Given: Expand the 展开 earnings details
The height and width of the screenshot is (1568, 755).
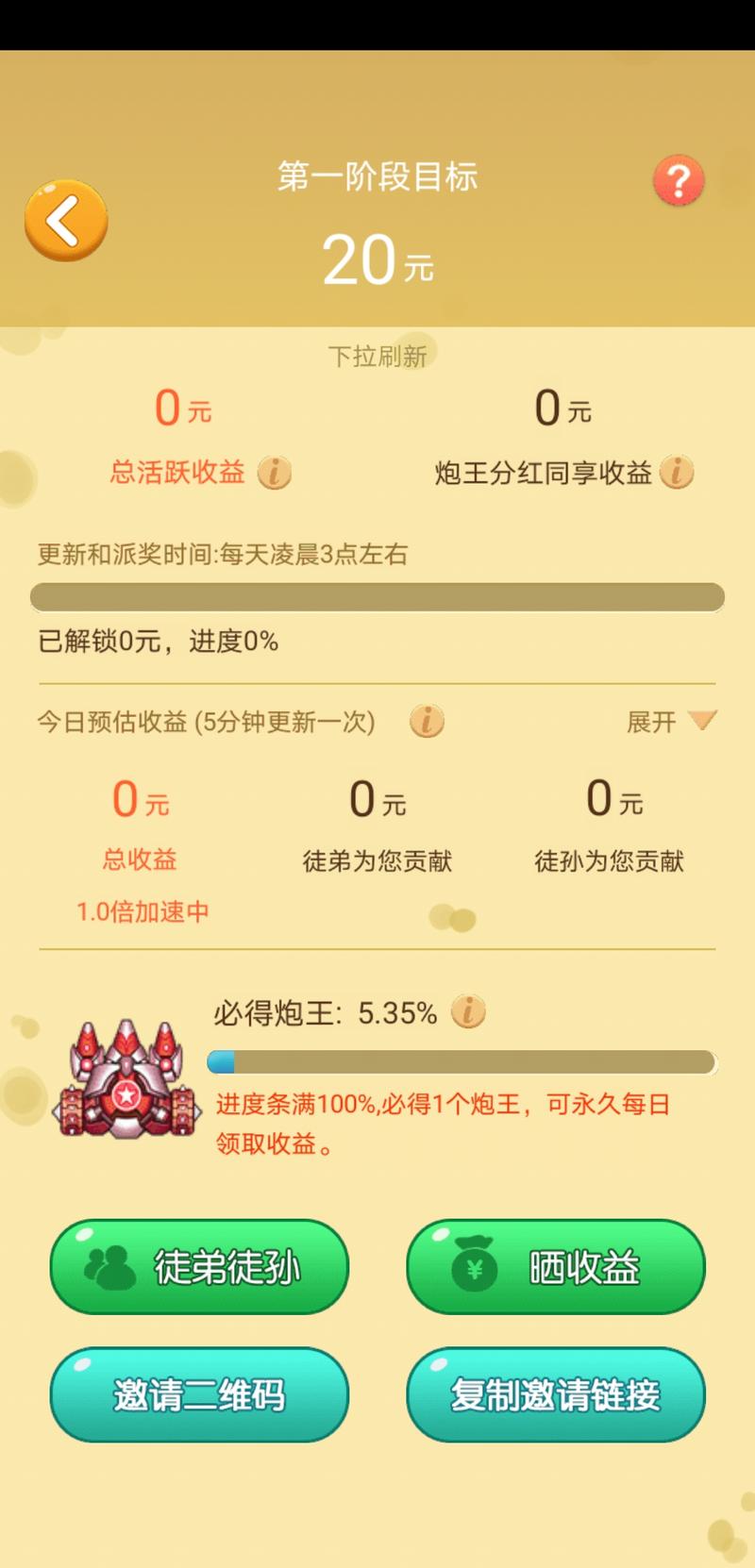Looking at the screenshot, I should coord(671,722).
